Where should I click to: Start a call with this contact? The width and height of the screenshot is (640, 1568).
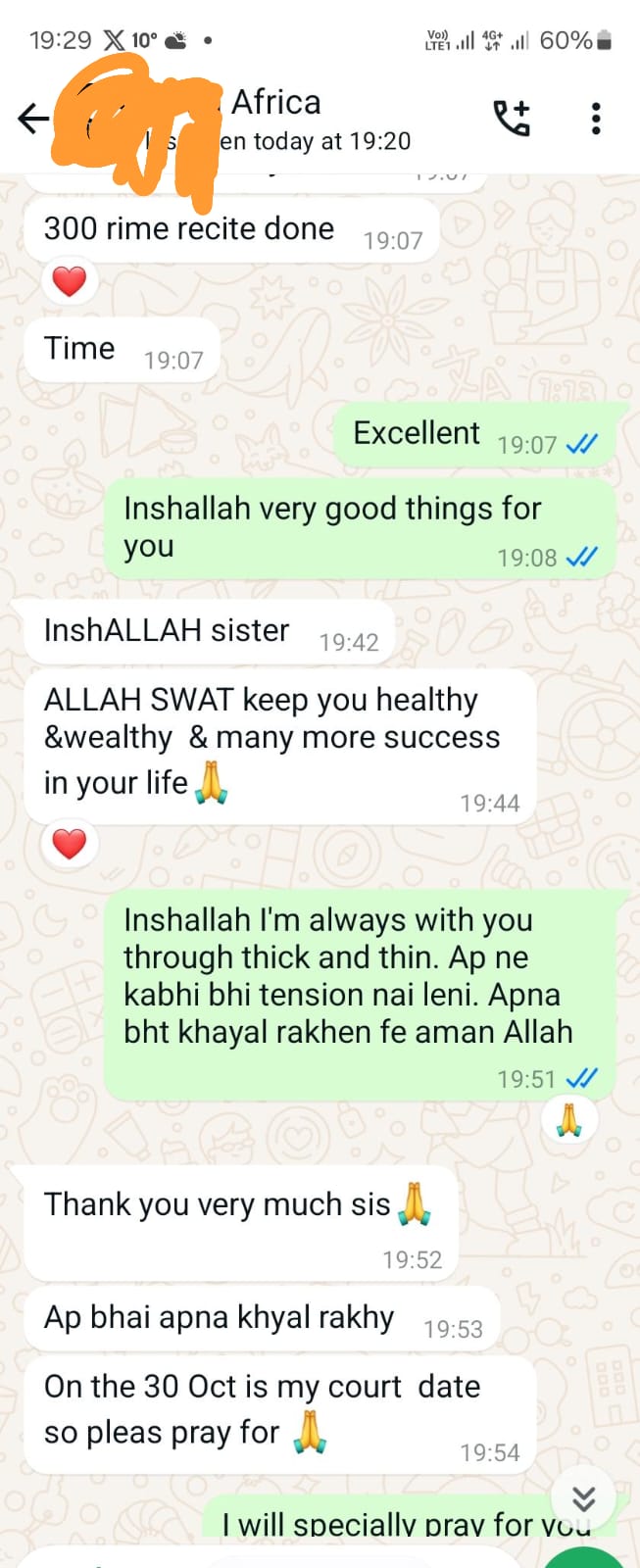point(511,119)
